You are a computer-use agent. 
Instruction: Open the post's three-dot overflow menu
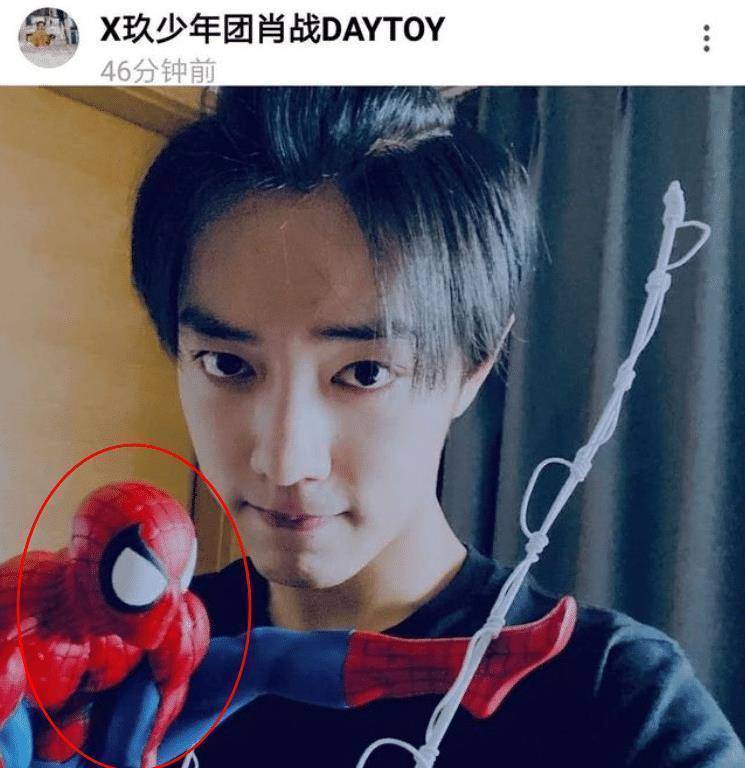(706, 39)
